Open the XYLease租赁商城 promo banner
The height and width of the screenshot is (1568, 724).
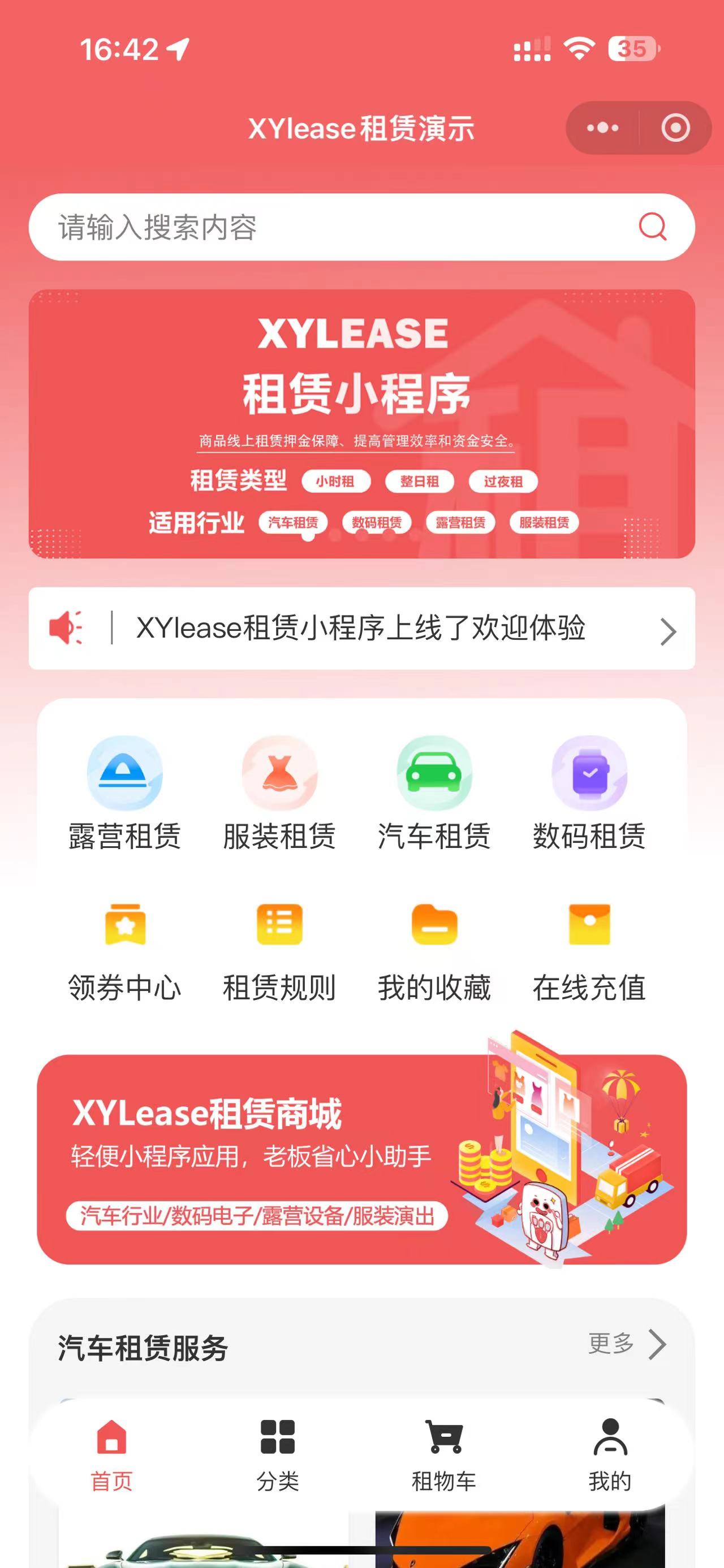click(x=361, y=1159)
